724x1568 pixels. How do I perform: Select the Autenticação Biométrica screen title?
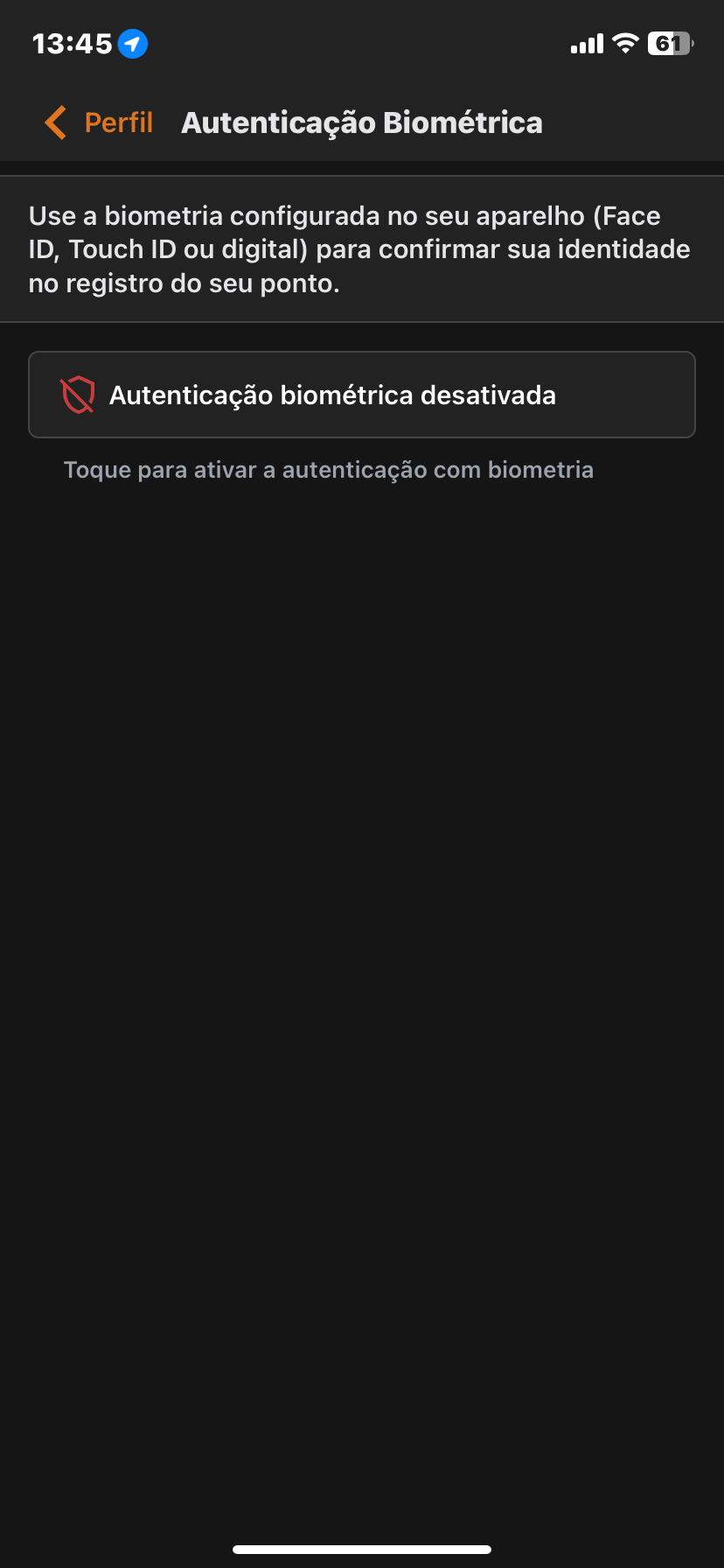[x=362, y=122]
